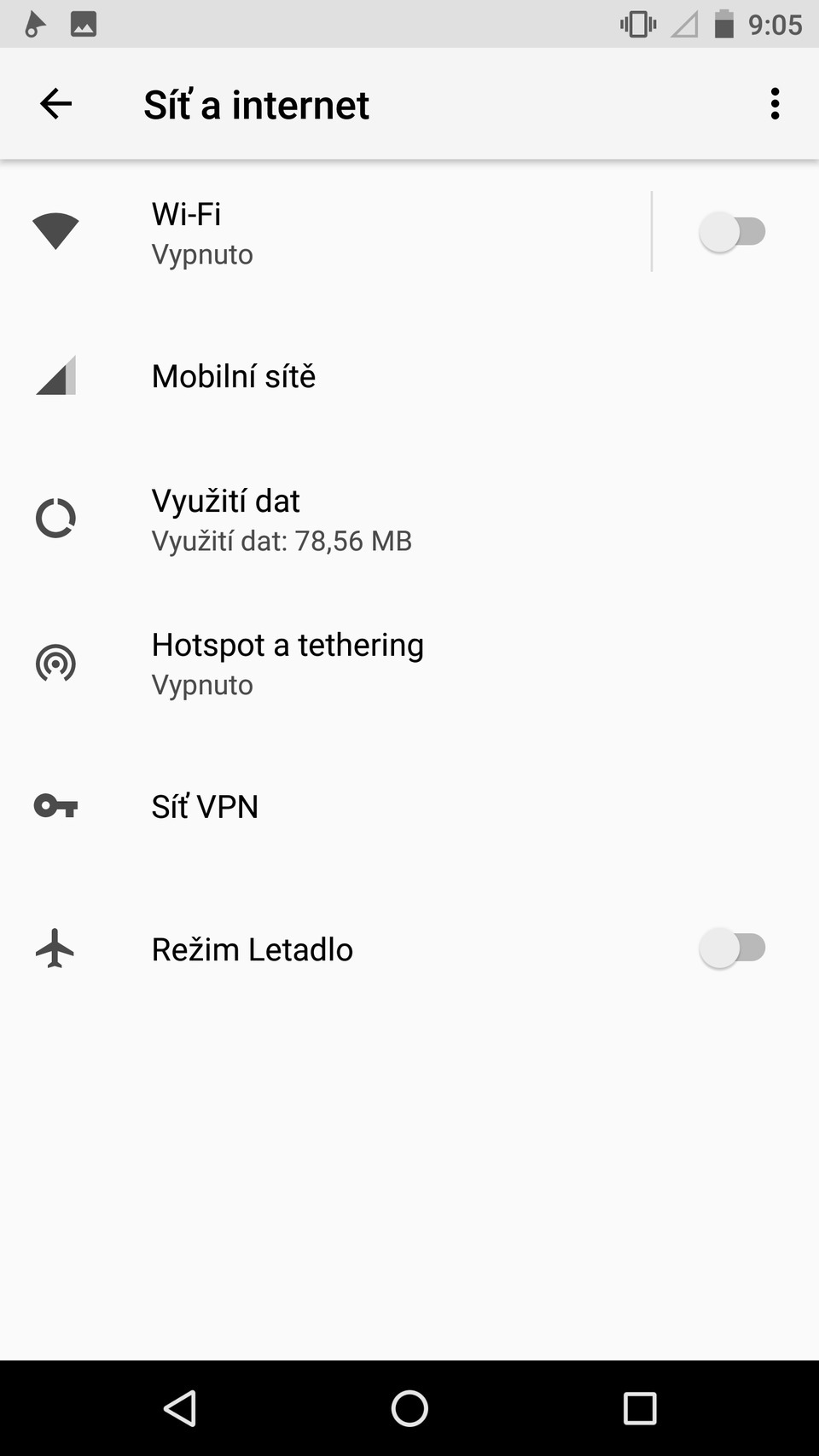
Task: Click the Využití dat data usage icon
Action: pos(55,517)
